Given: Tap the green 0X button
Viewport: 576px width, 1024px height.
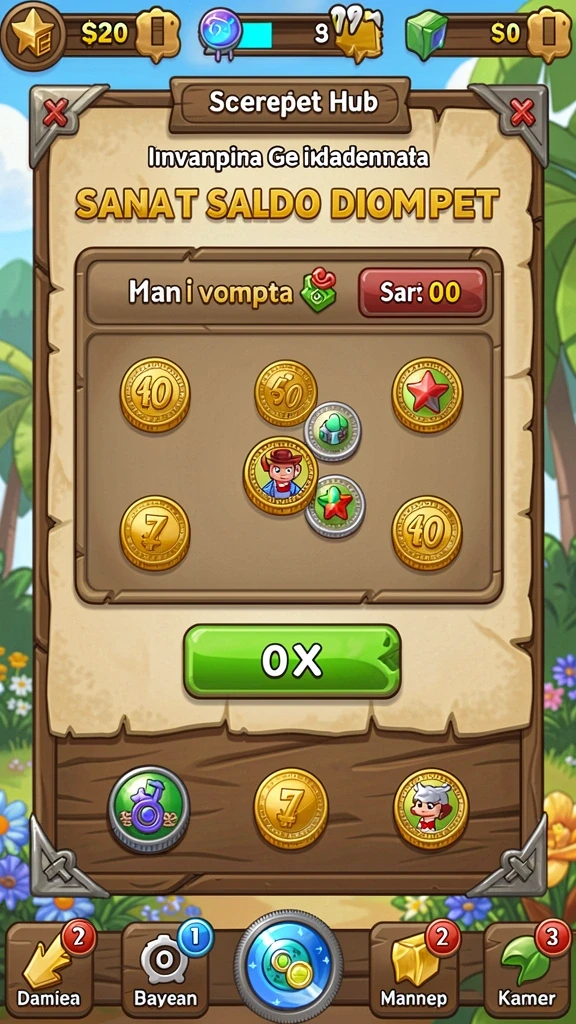Looking at the screenshot, I should click(x=292, y=661).
